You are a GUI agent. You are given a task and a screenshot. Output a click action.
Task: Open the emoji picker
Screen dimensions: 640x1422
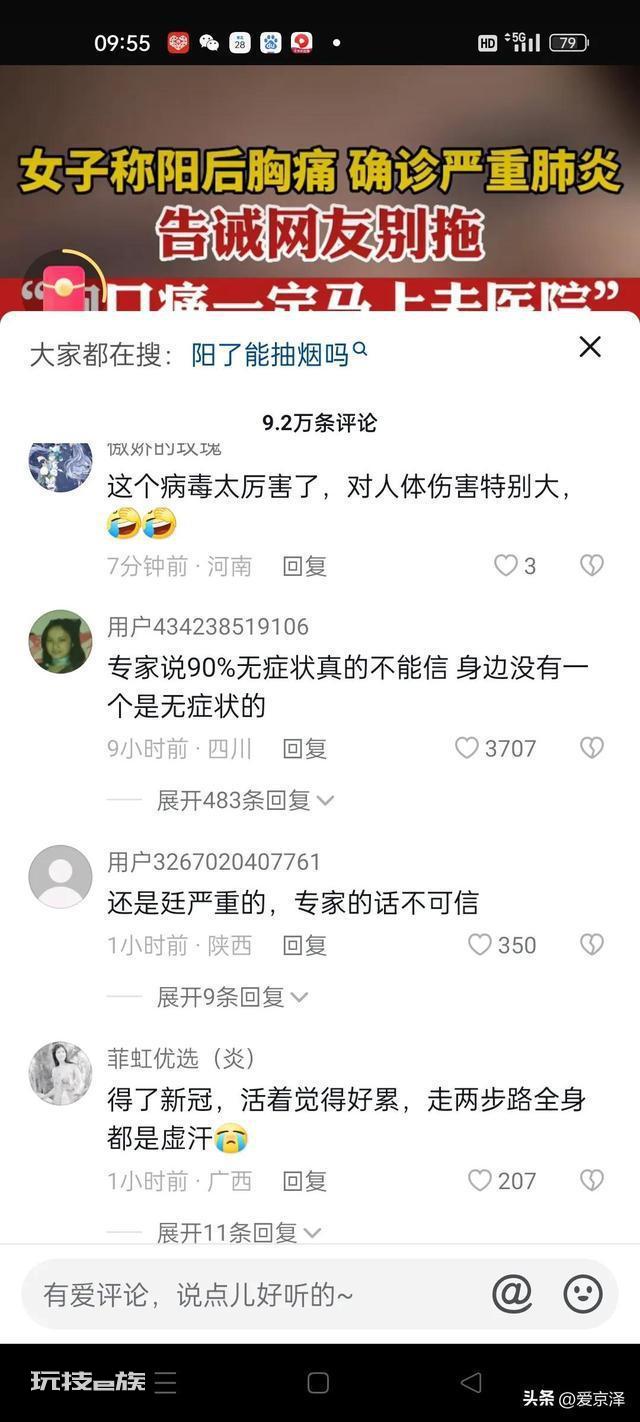(x=583, y=1294)
